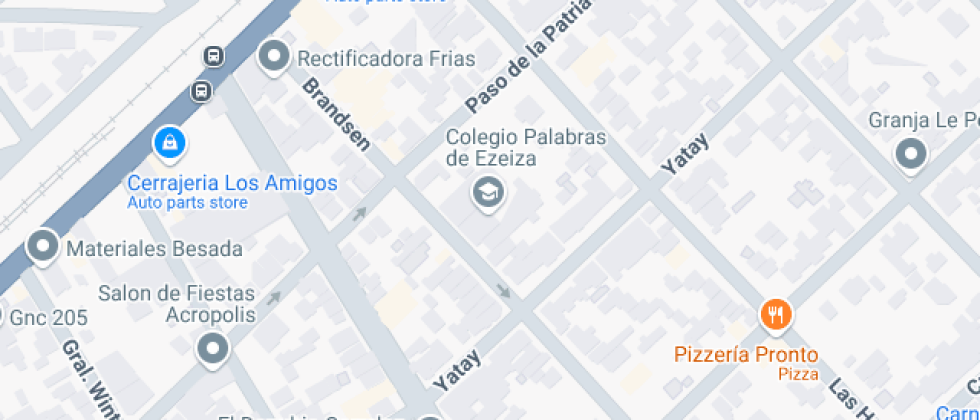Select the Cerrajeria Los Amigos marker

pos(169,142)
